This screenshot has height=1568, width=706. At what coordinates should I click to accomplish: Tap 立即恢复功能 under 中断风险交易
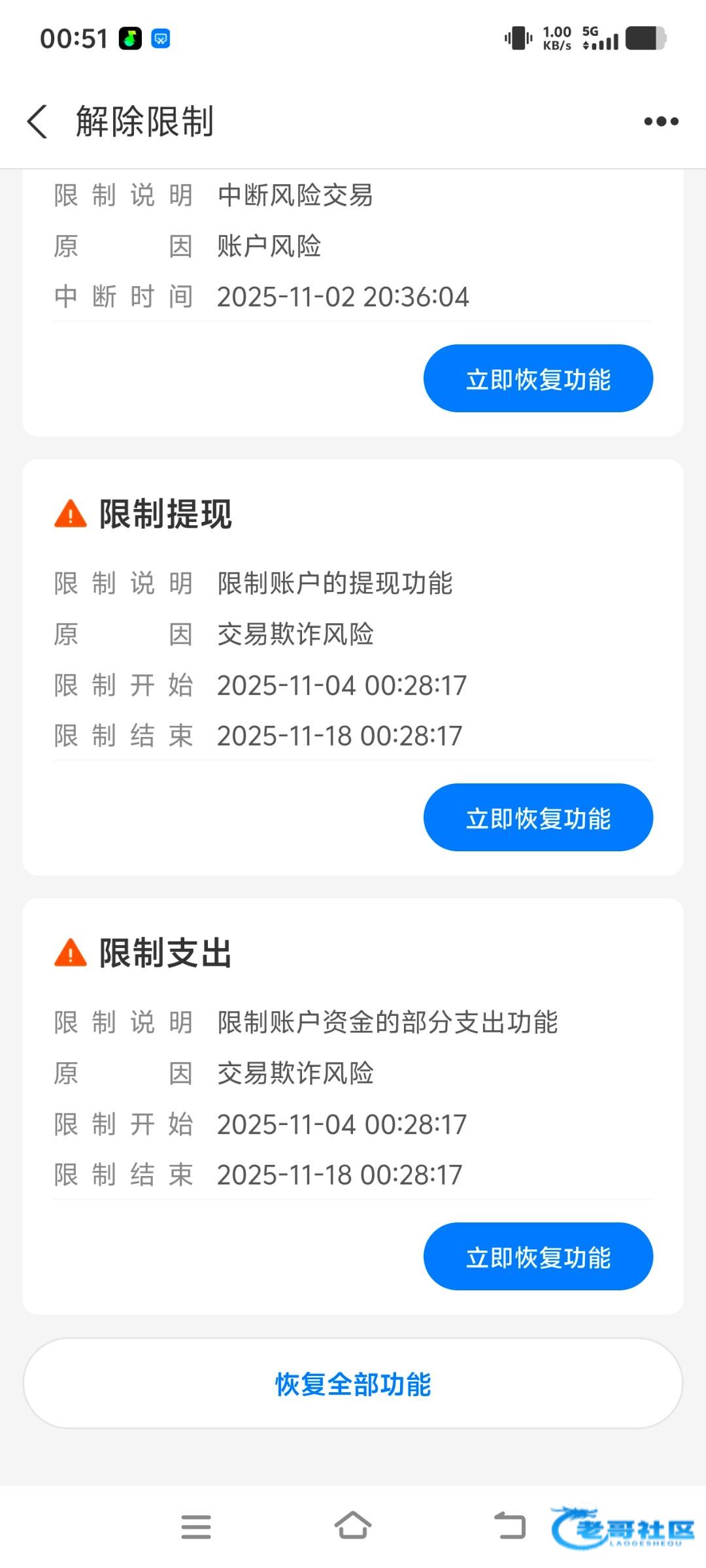pos(538,379)
